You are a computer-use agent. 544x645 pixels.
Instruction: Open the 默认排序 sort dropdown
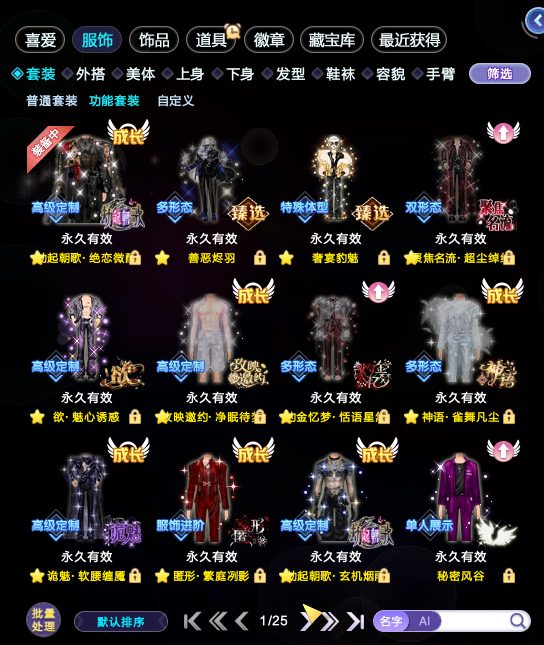click(x=121, y=621)
